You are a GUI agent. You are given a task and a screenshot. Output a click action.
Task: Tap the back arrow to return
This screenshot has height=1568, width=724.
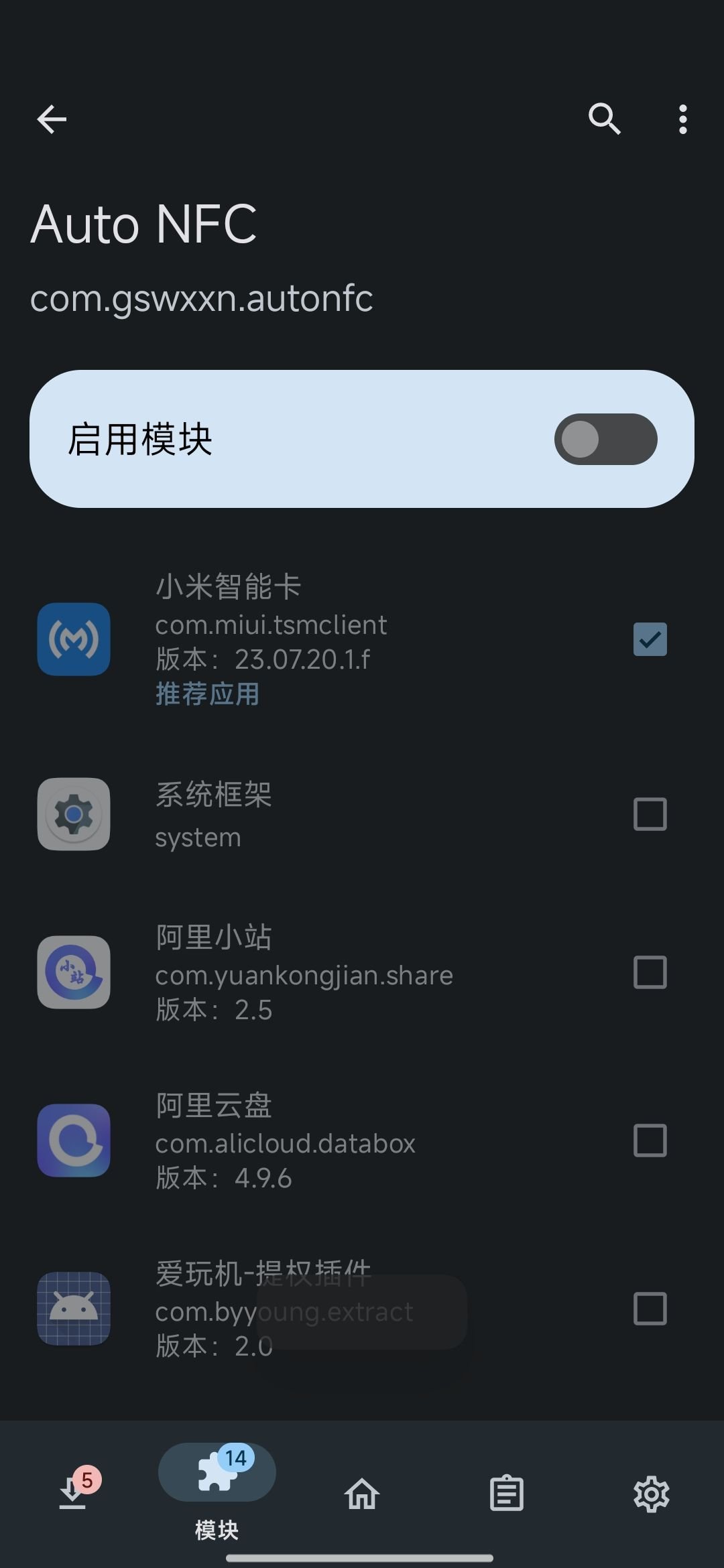(51, 119)
